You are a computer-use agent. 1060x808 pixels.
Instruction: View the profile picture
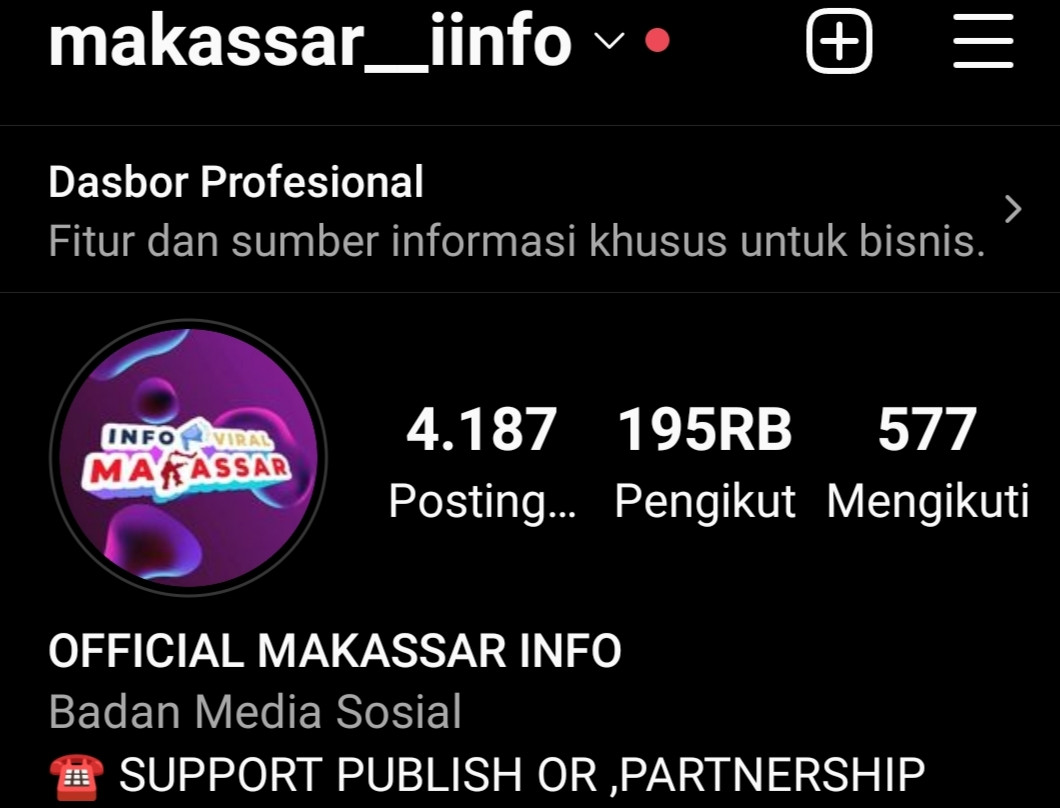click(188, 458)
